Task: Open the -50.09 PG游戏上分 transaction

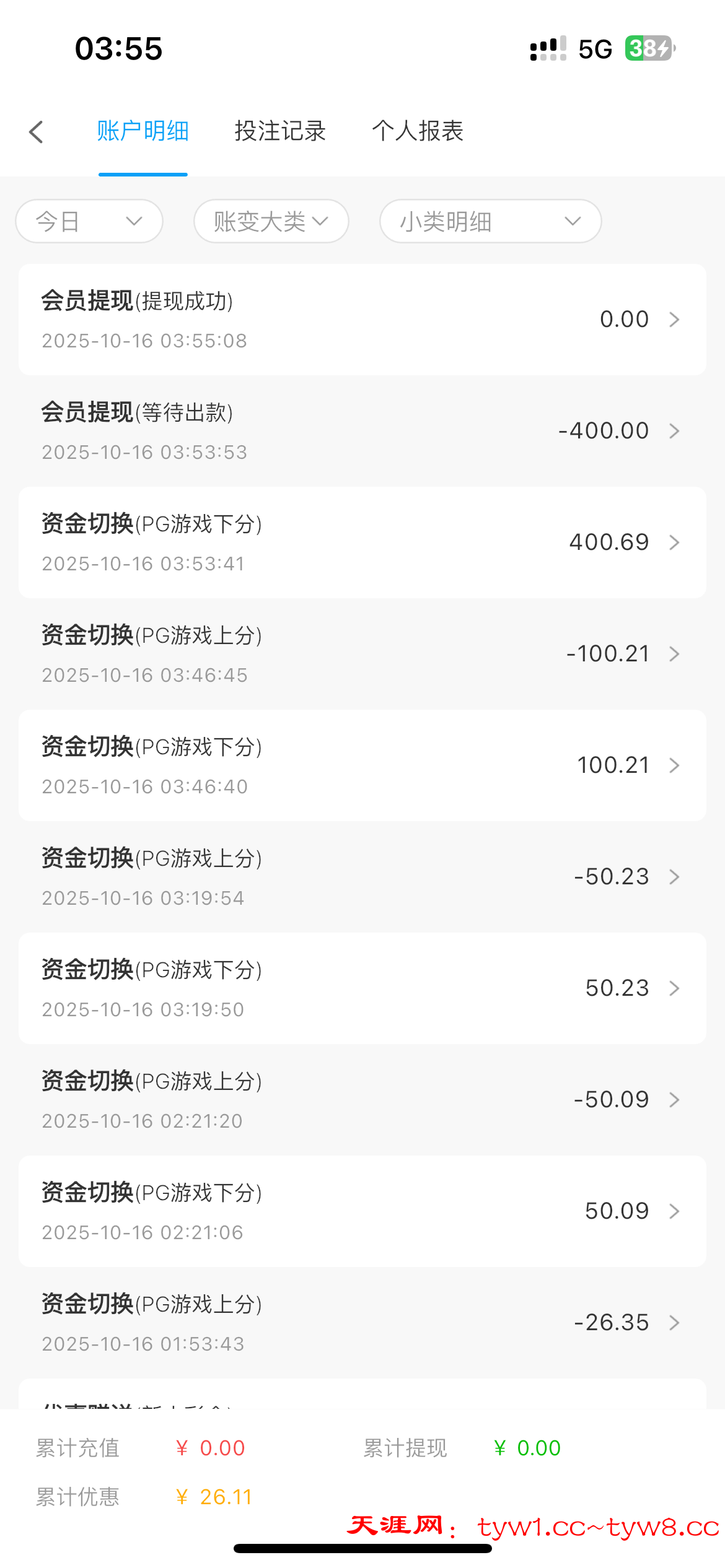Action: [362, 1100]
